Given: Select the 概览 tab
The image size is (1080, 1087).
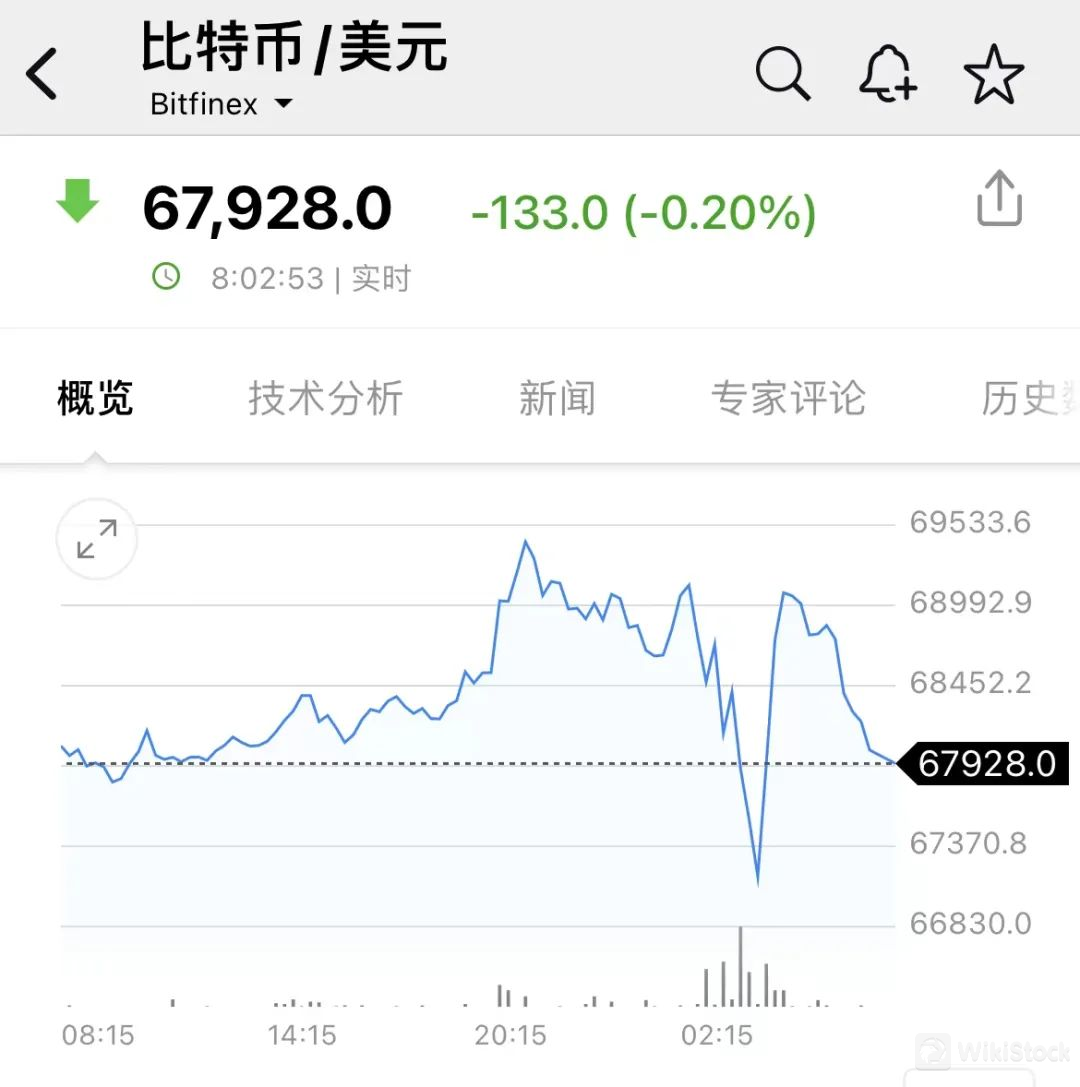Looking at the screenshot, I should (x=95, y=398).
